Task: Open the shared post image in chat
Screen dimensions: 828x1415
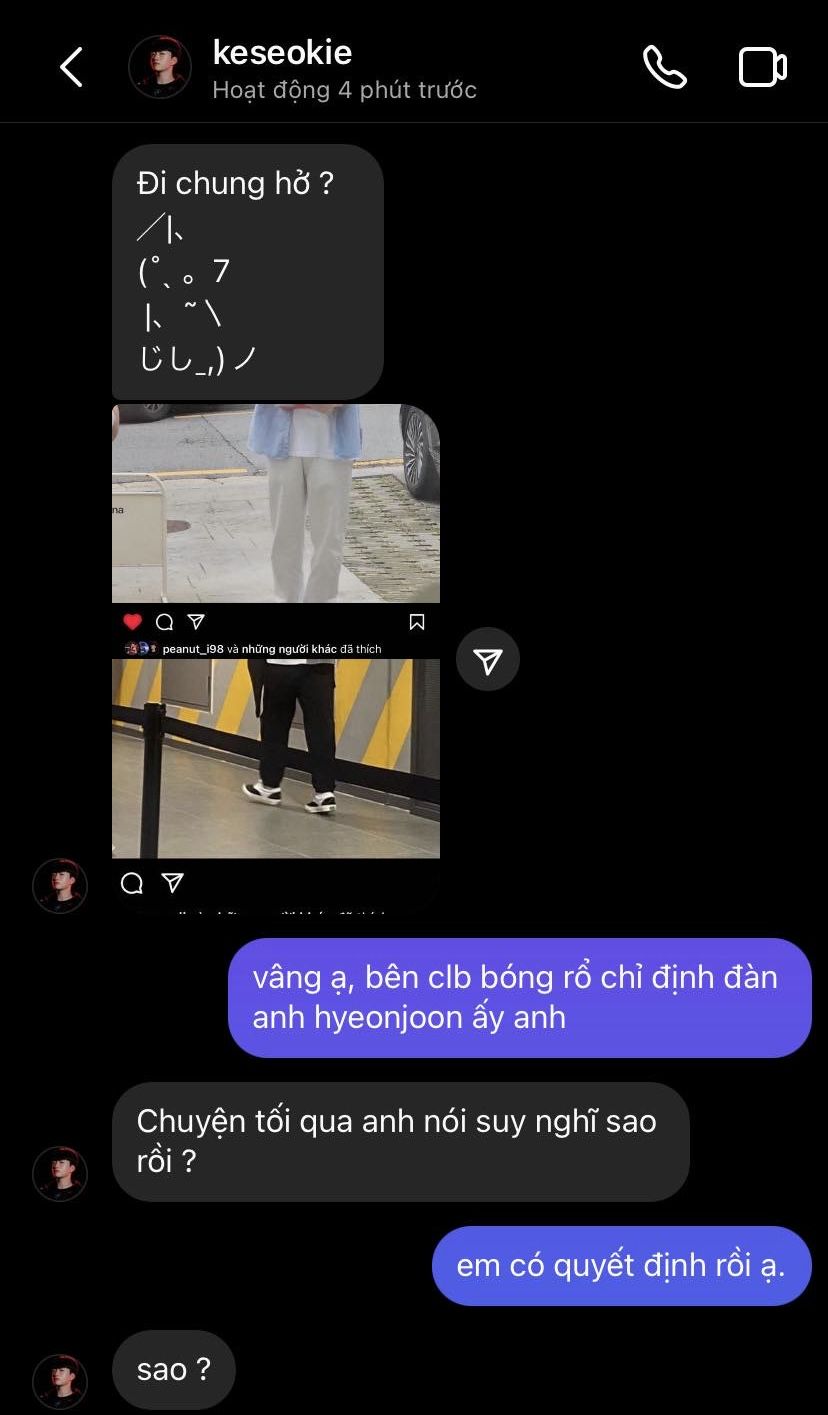Action: tap(276, 658)
